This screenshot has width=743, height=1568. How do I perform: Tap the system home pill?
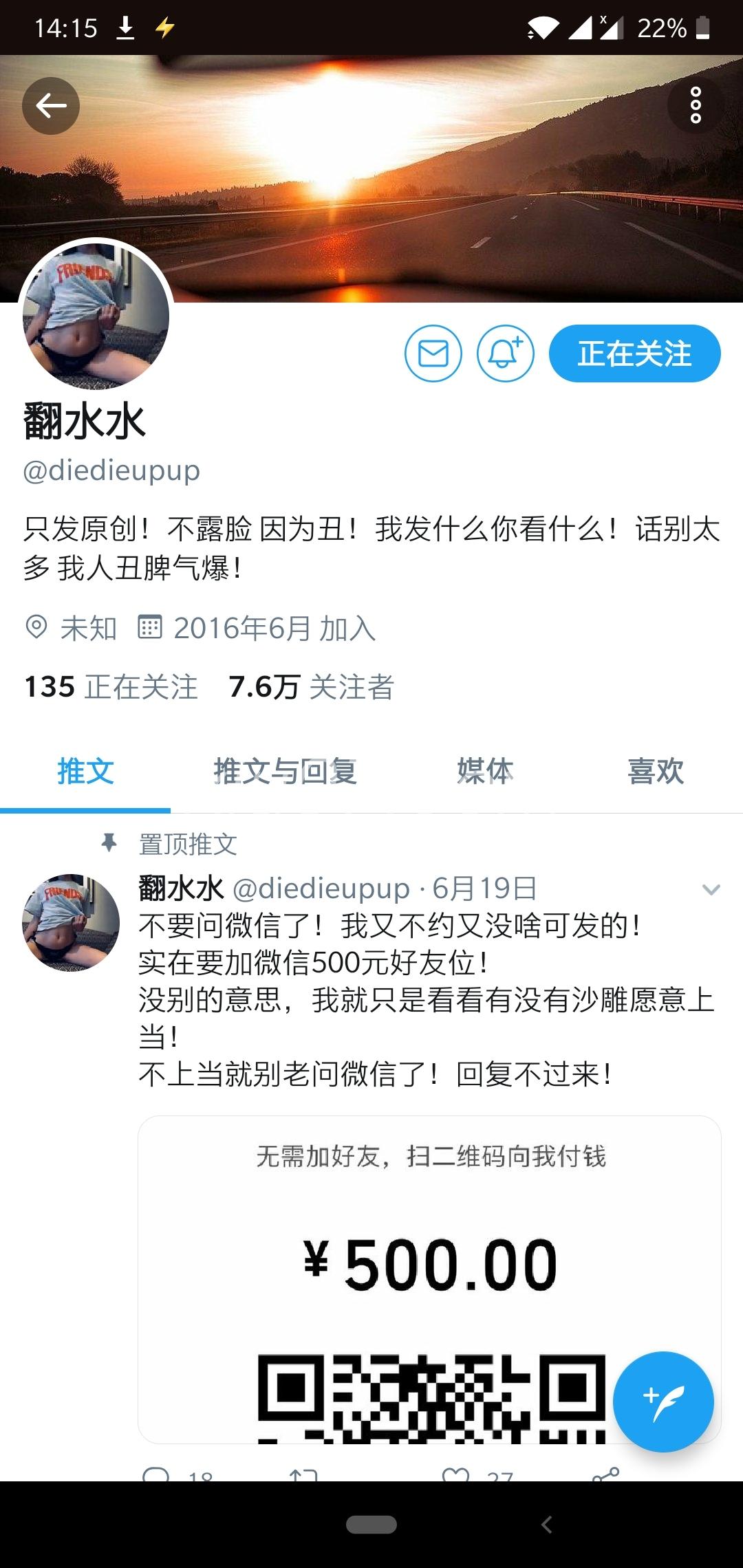click(371, 1525)
